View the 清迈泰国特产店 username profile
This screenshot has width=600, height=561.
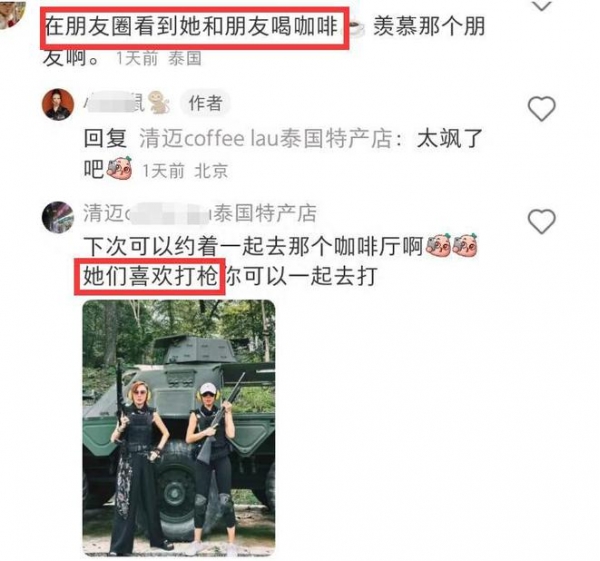click(x=200, y=213)
